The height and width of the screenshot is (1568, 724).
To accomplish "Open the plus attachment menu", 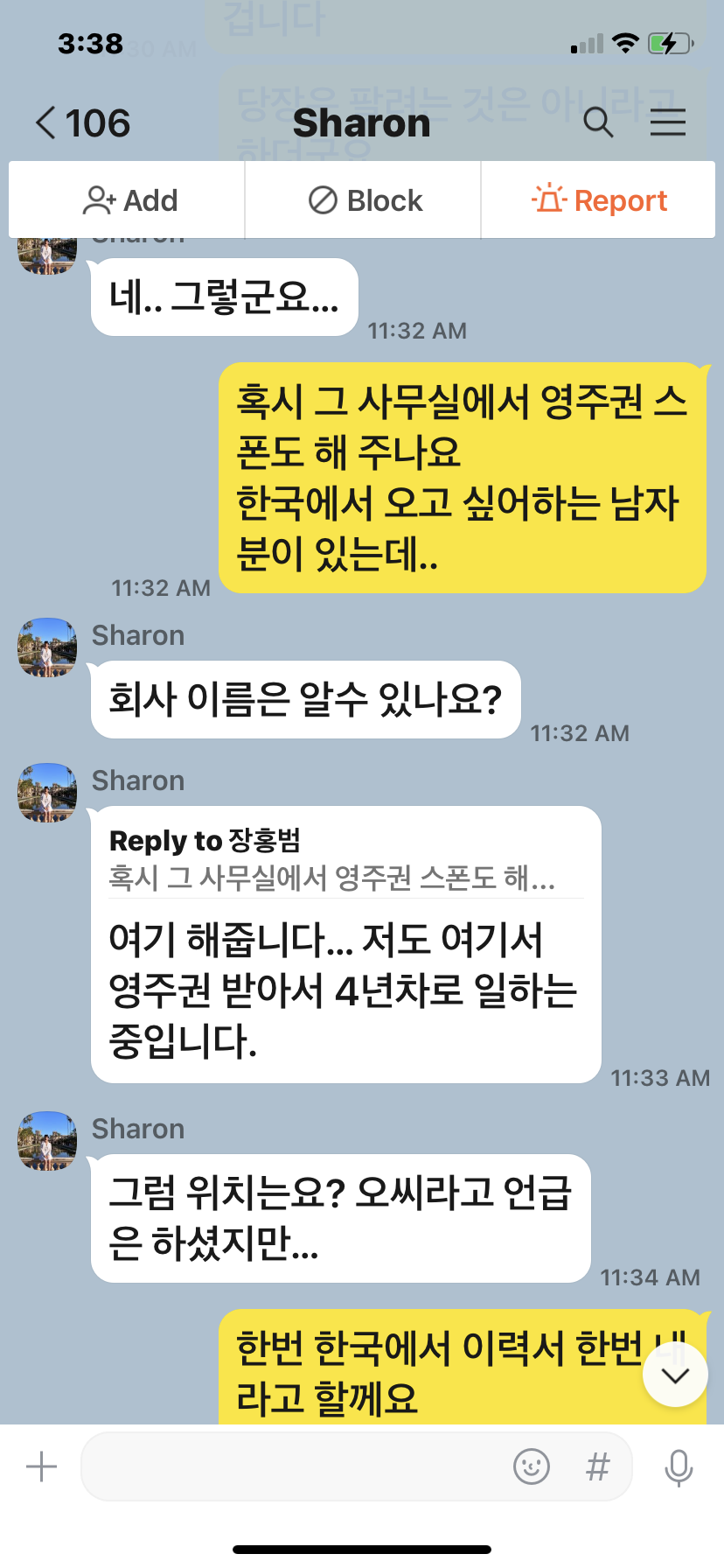I will tap(41, 1466).
